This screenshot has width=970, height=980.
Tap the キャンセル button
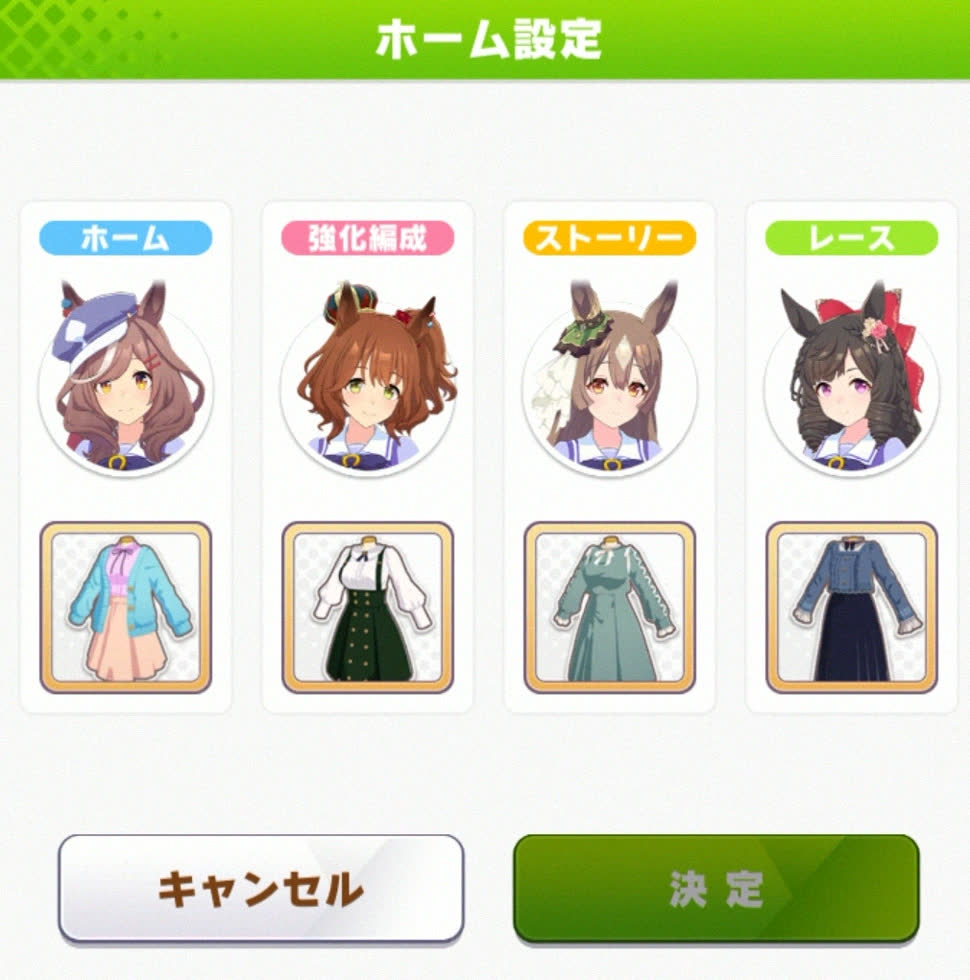[261, 888]
